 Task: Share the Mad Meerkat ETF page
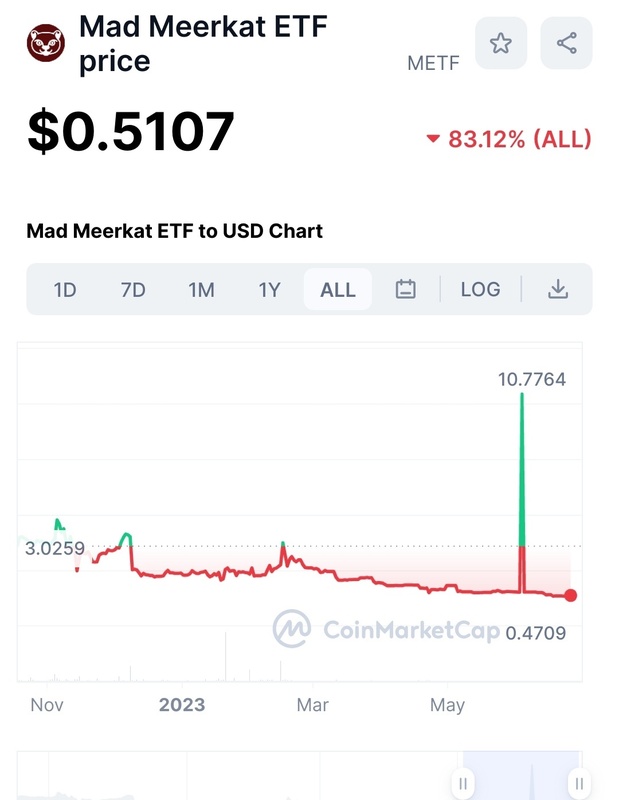tap(566, 43)
